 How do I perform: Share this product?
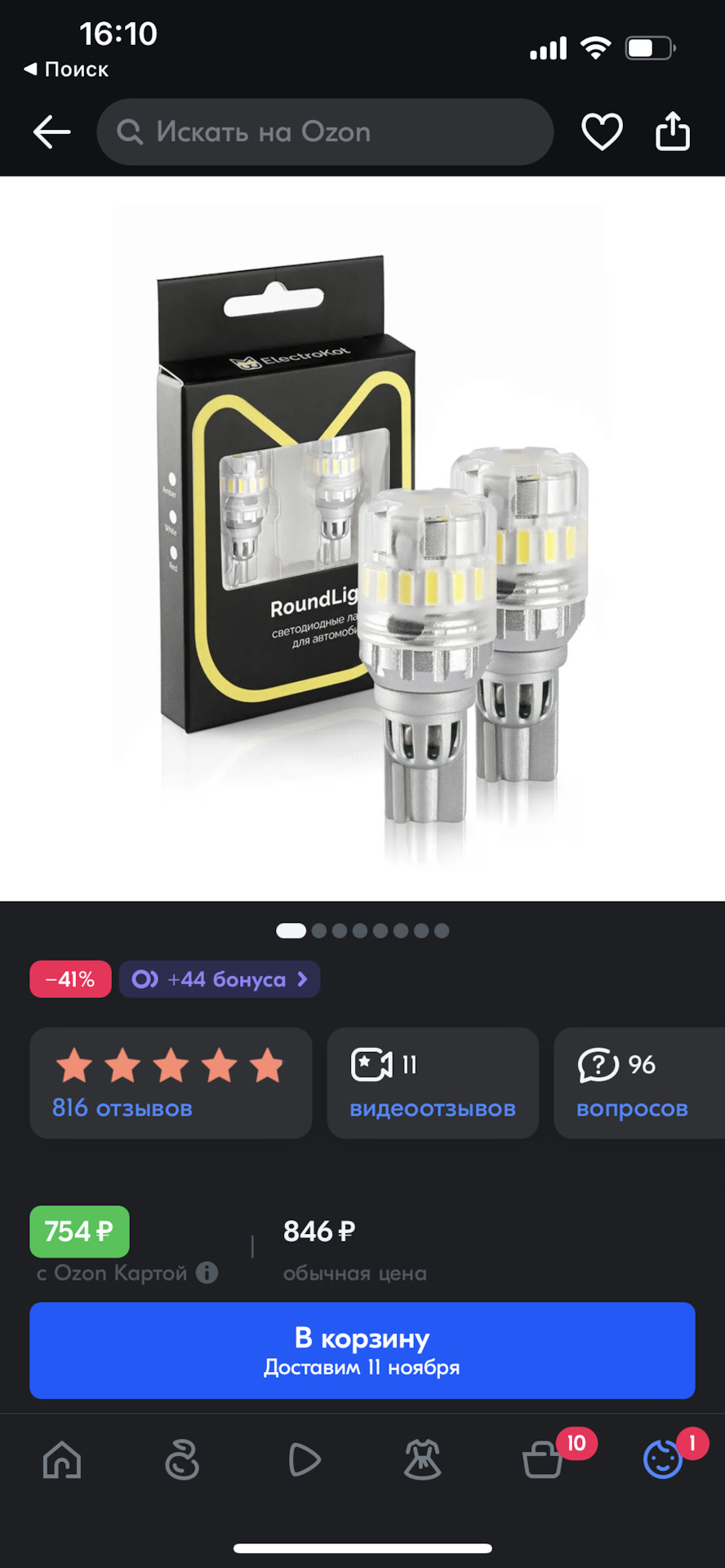[x=673, y=131]
